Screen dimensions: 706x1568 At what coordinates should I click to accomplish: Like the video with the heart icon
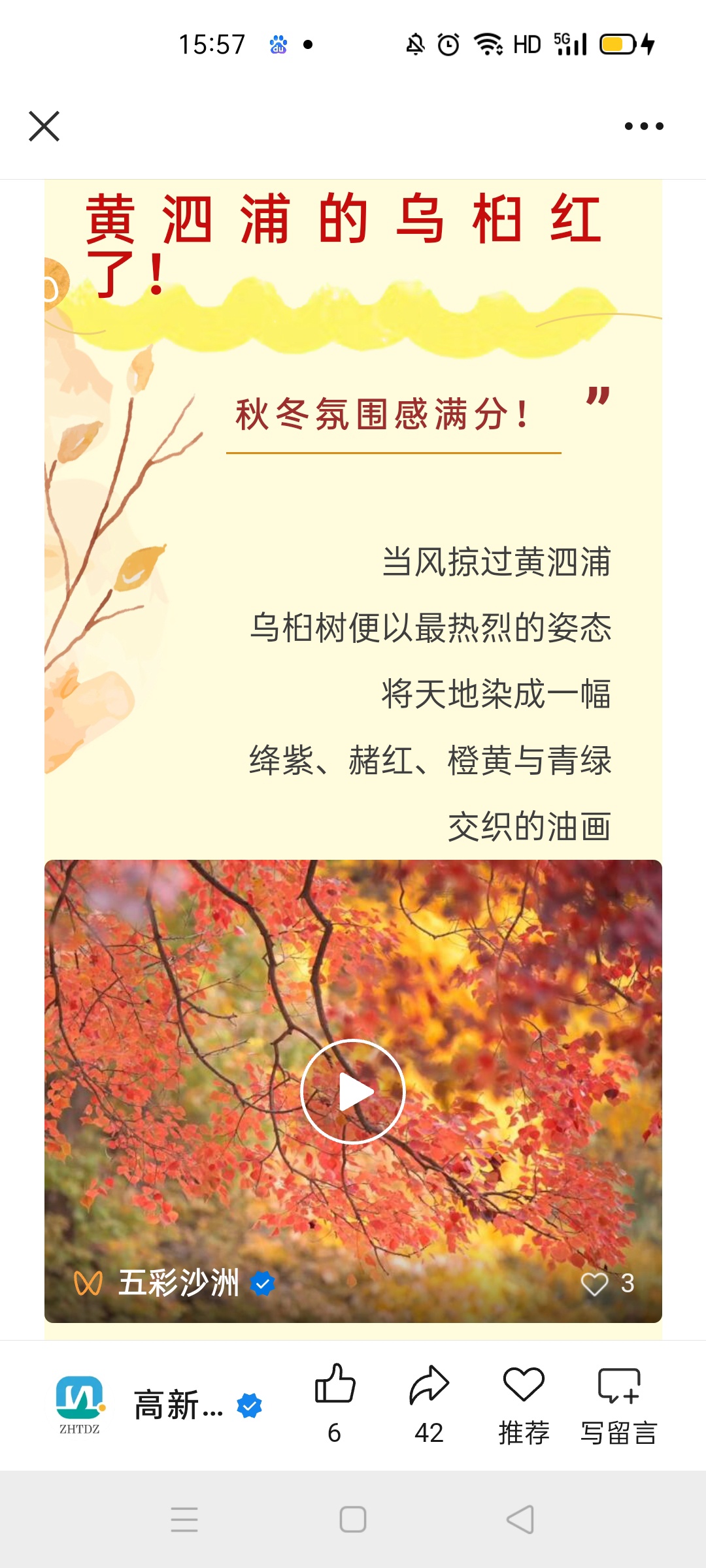[x=595, y=1284]
